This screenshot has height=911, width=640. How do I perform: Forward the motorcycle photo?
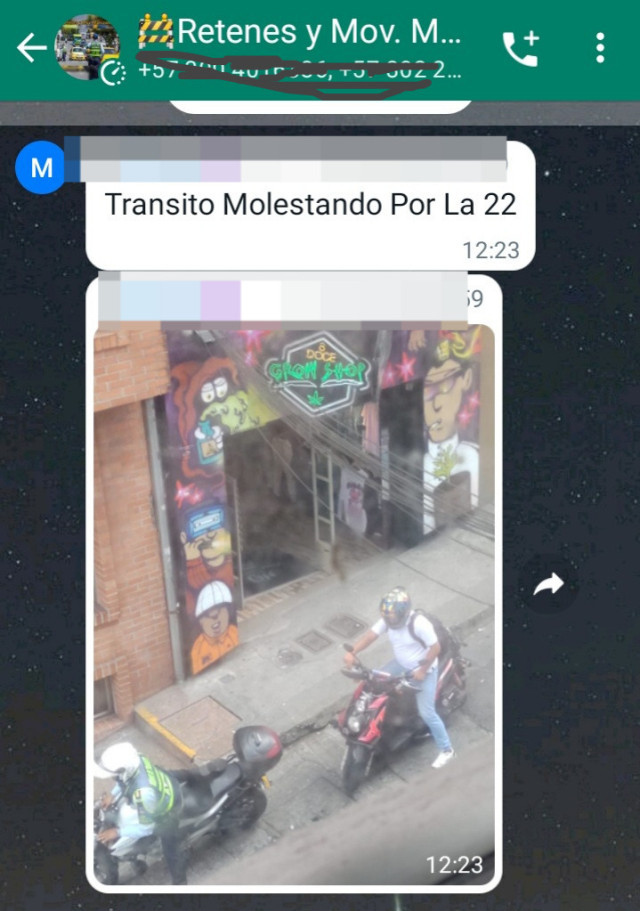(x=548, y=585)
